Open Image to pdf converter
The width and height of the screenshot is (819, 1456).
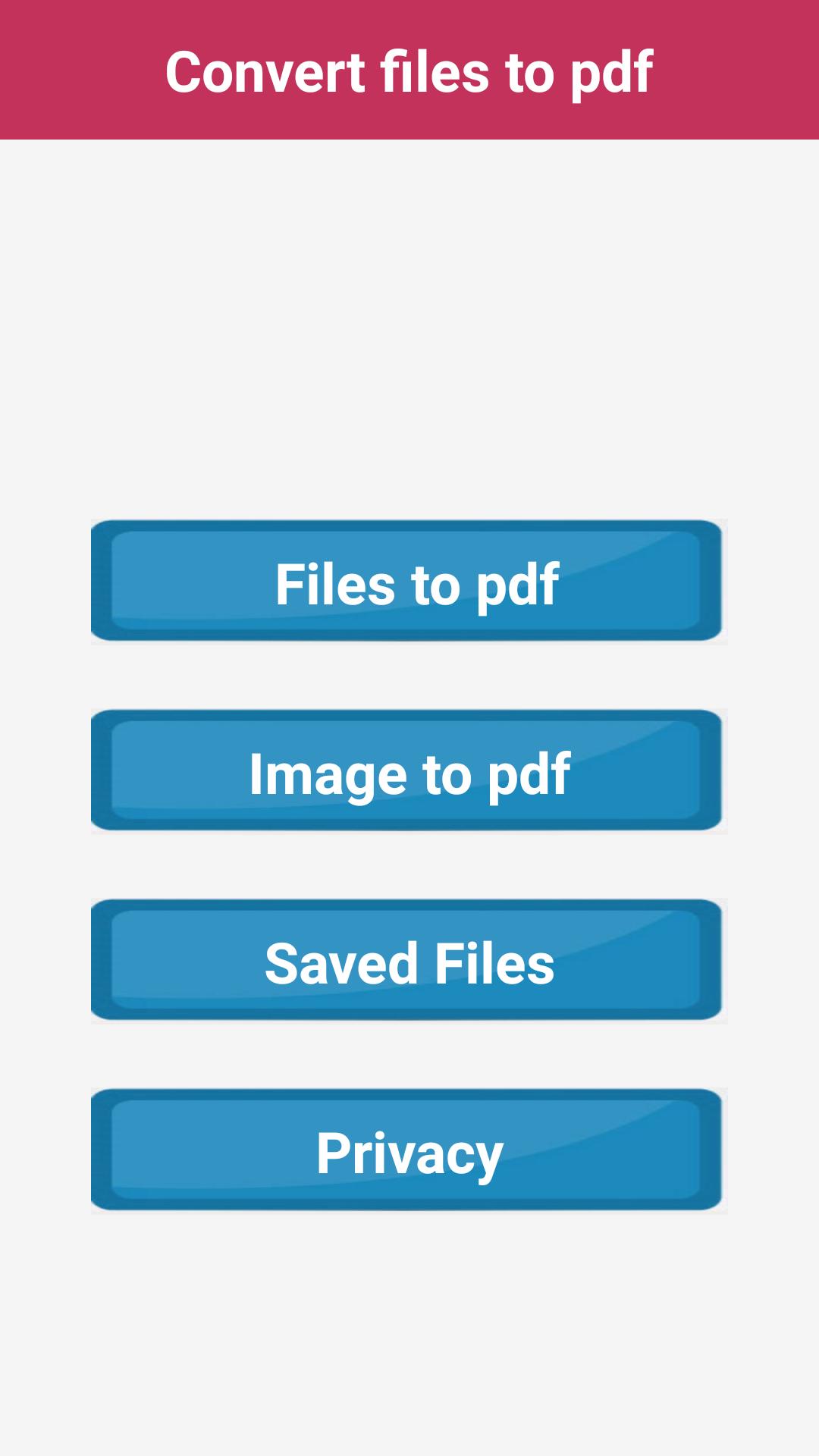409,771
